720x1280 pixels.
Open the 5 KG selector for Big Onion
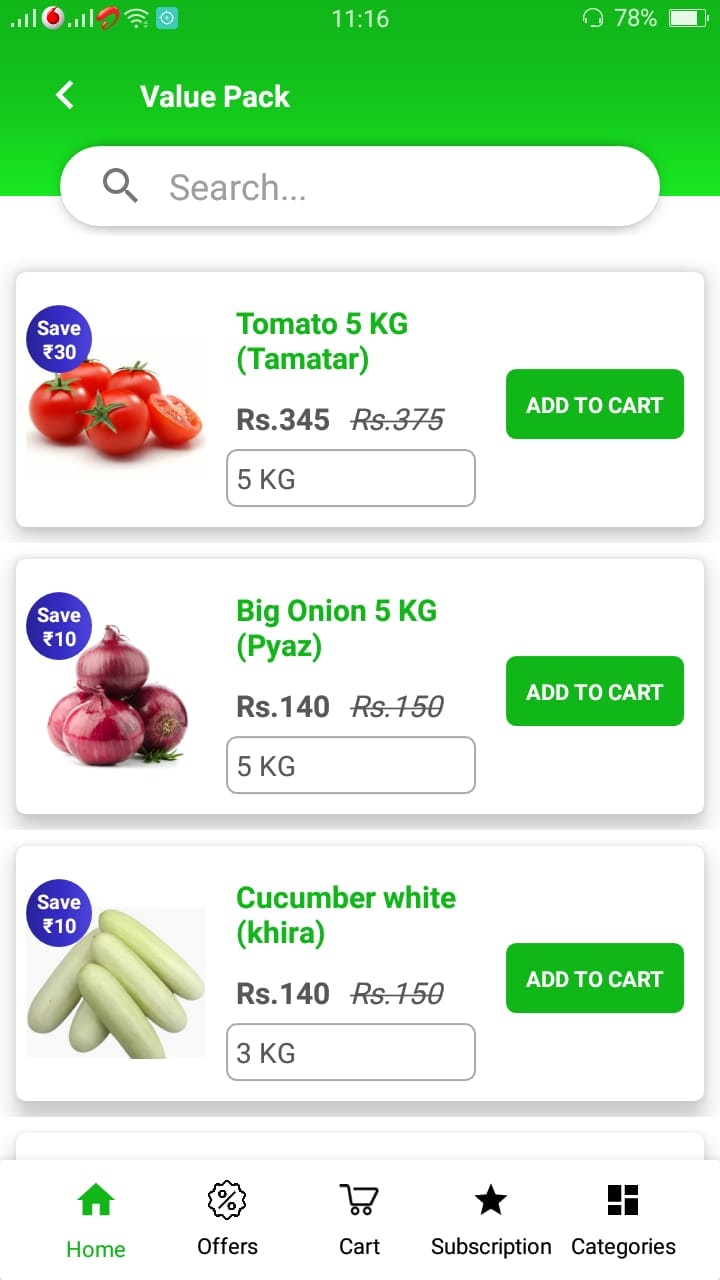coord(350,765)
